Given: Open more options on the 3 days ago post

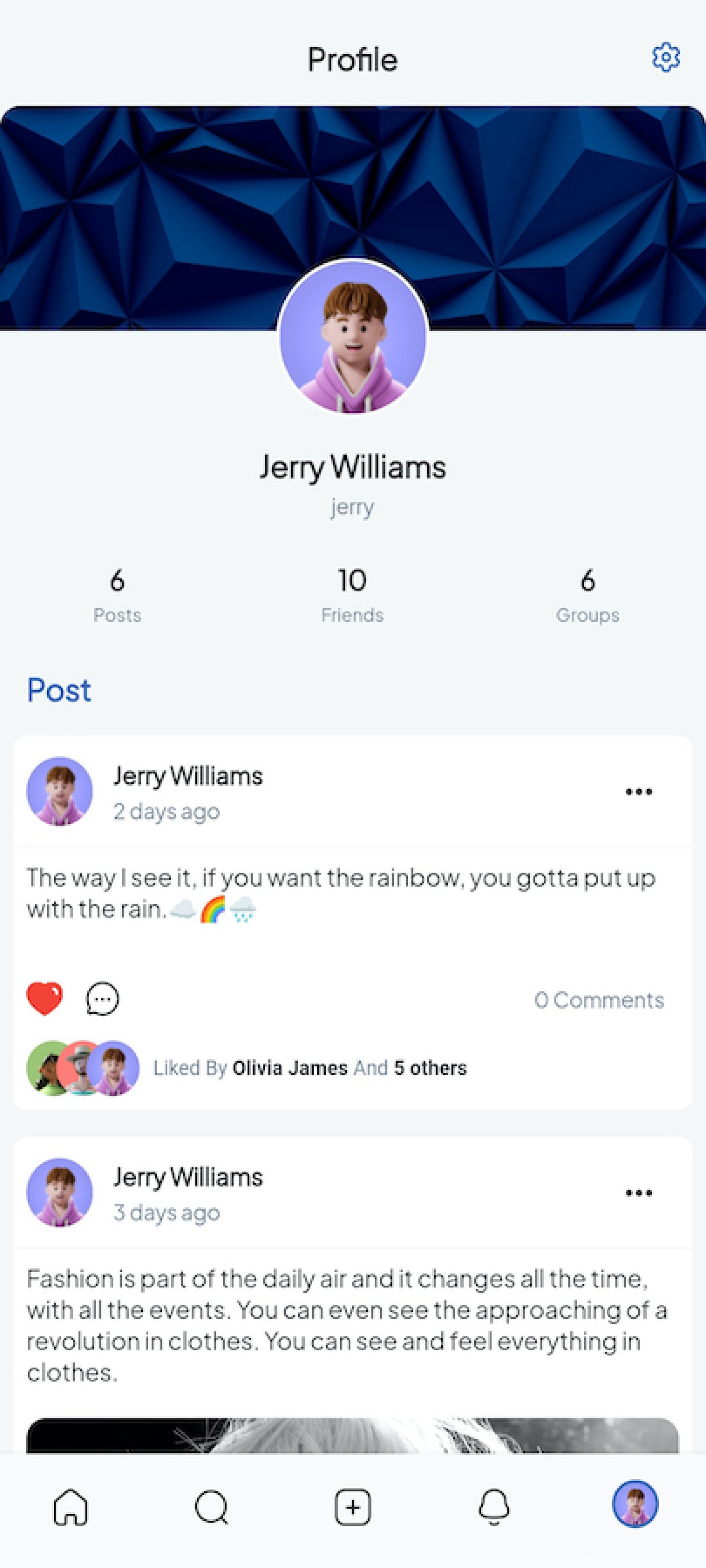Looking at the screenshot, I should 638,1192.
